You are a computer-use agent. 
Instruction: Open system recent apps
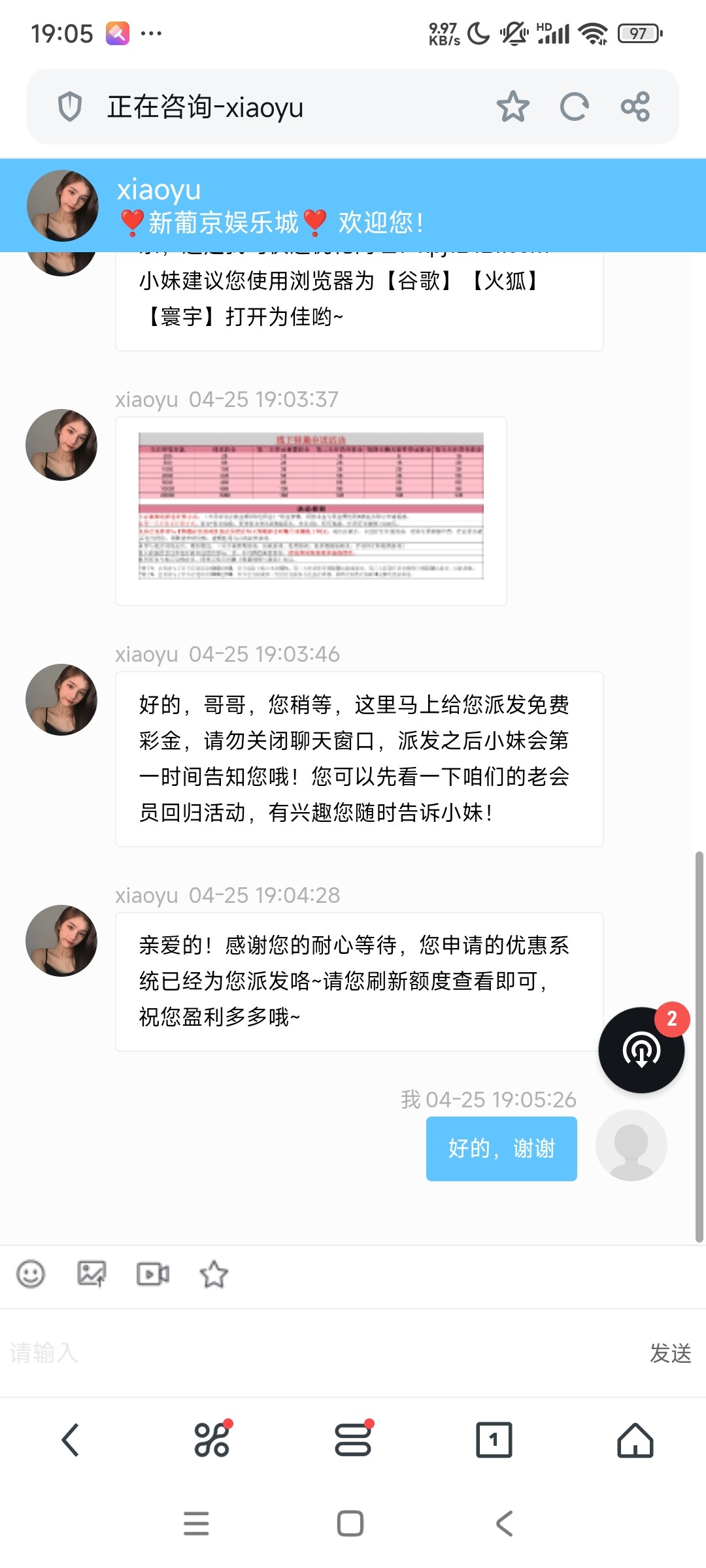[196, 1524]
